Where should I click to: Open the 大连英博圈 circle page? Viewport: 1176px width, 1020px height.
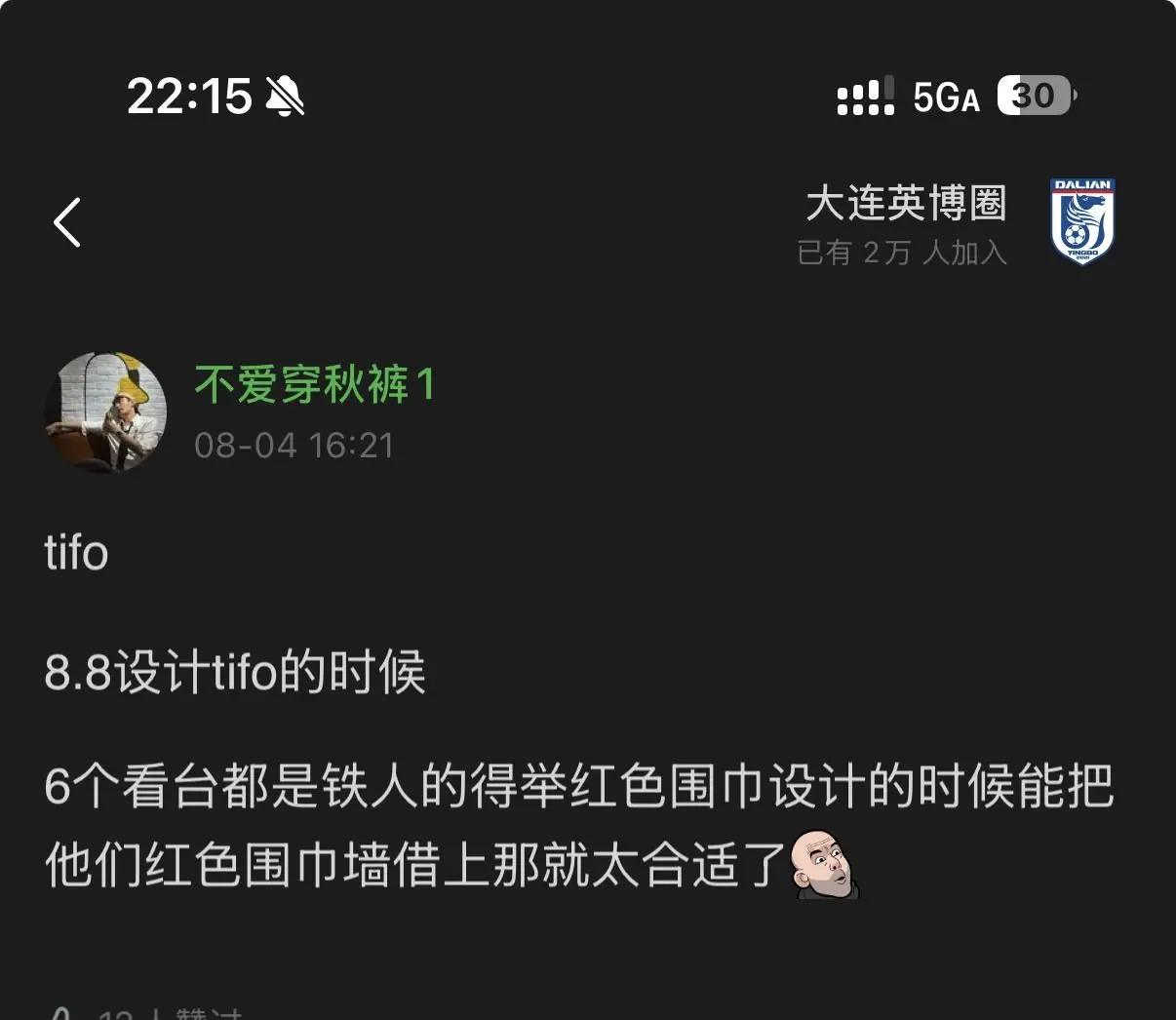[x=906, y=204]
